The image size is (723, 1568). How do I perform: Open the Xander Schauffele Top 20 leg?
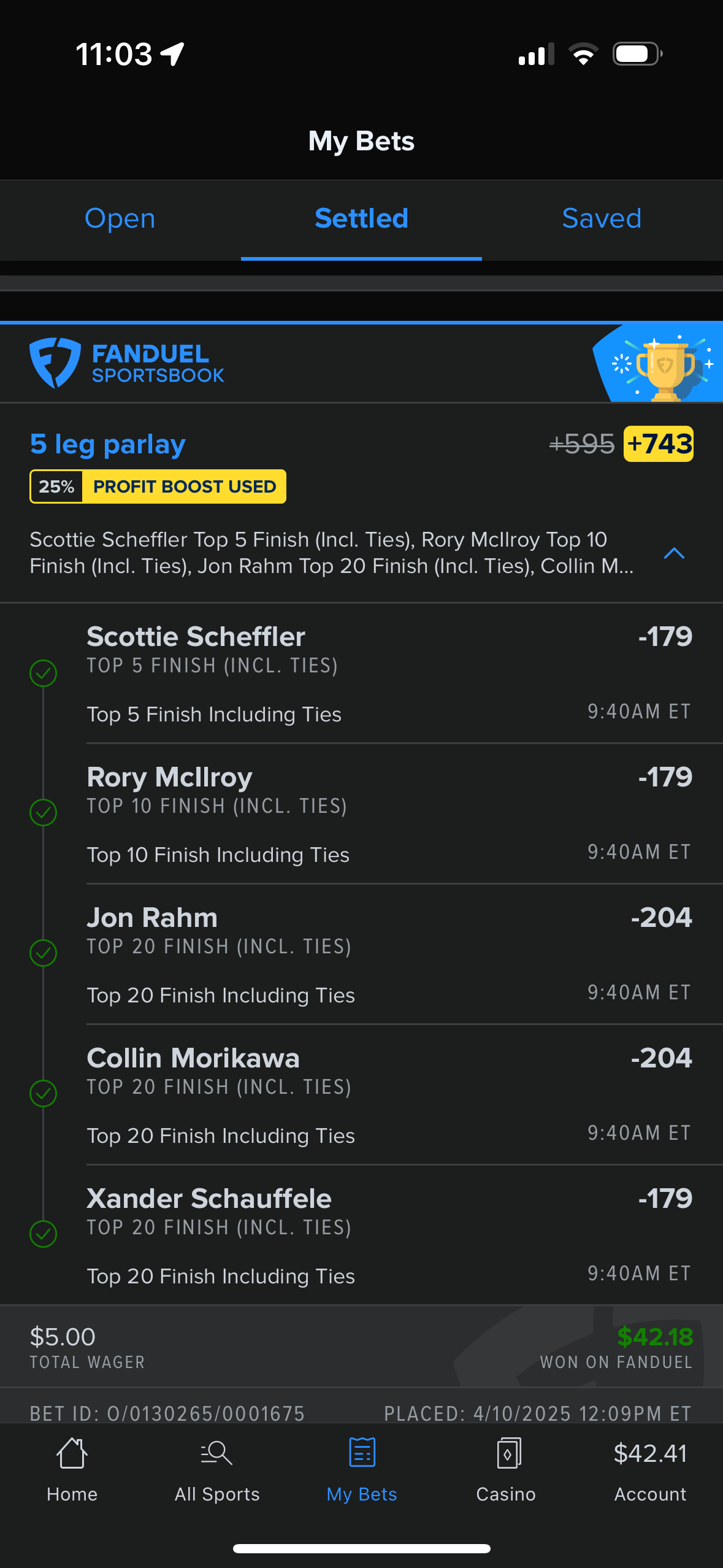pyautogui.click(x=389, y=1236)
